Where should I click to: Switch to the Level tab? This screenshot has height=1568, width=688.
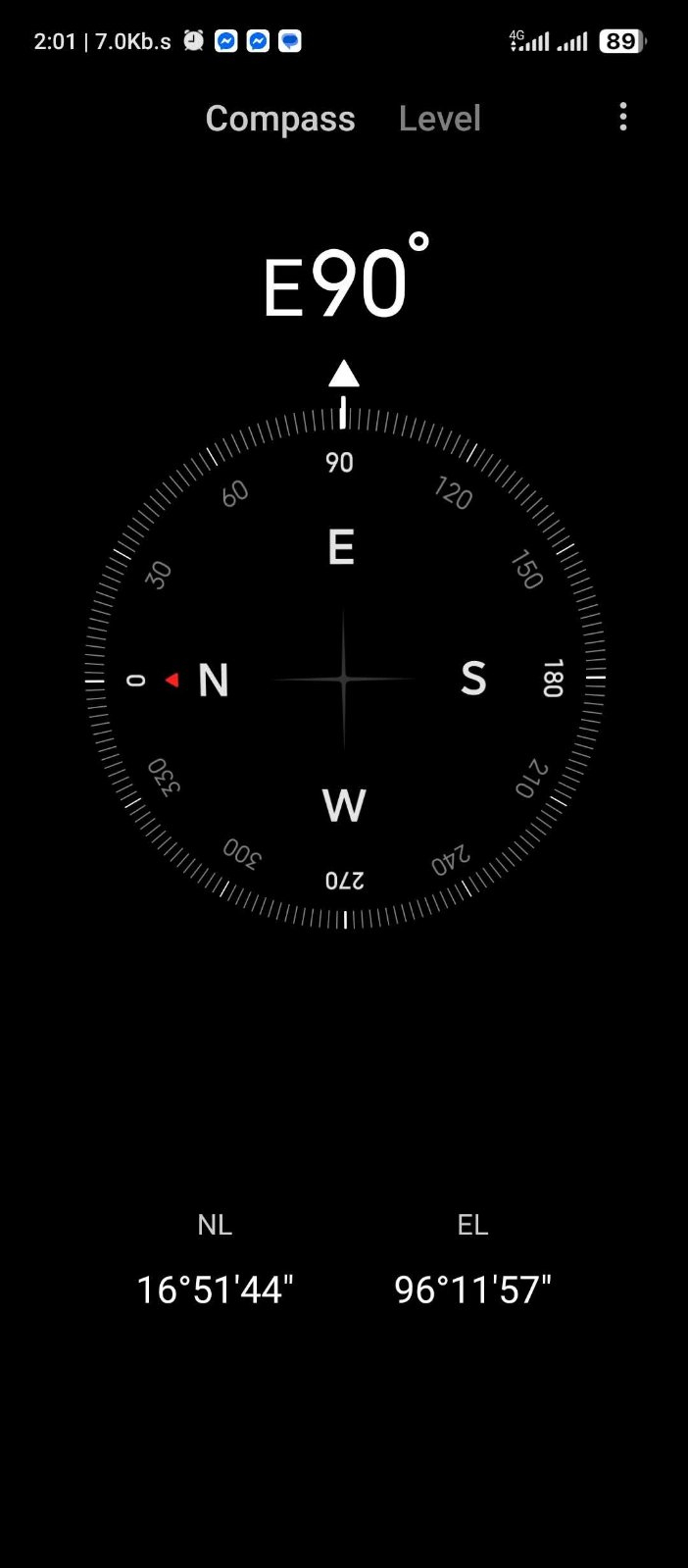coord(439,119)
